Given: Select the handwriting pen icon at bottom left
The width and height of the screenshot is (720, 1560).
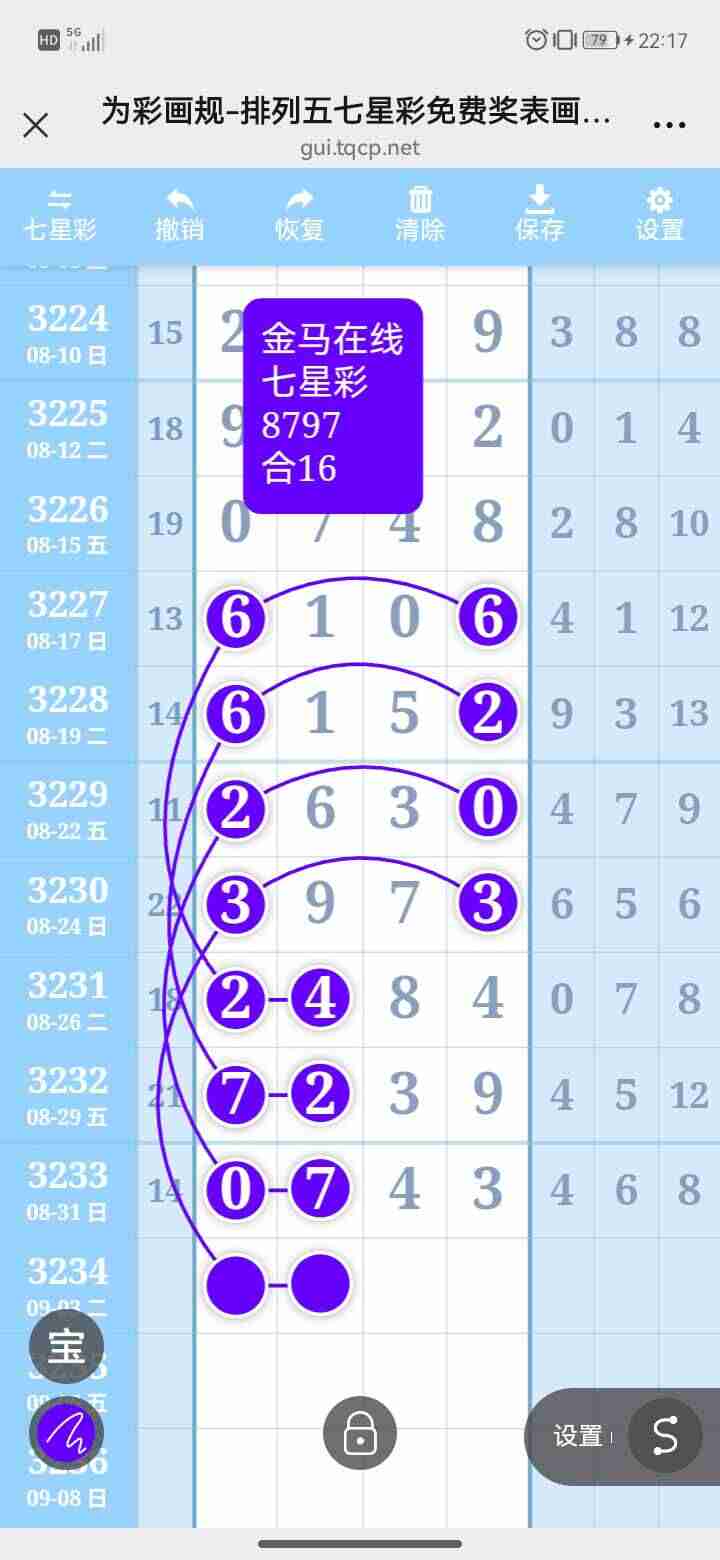Looking at the screenshot, I should [x=67, y=1430].
